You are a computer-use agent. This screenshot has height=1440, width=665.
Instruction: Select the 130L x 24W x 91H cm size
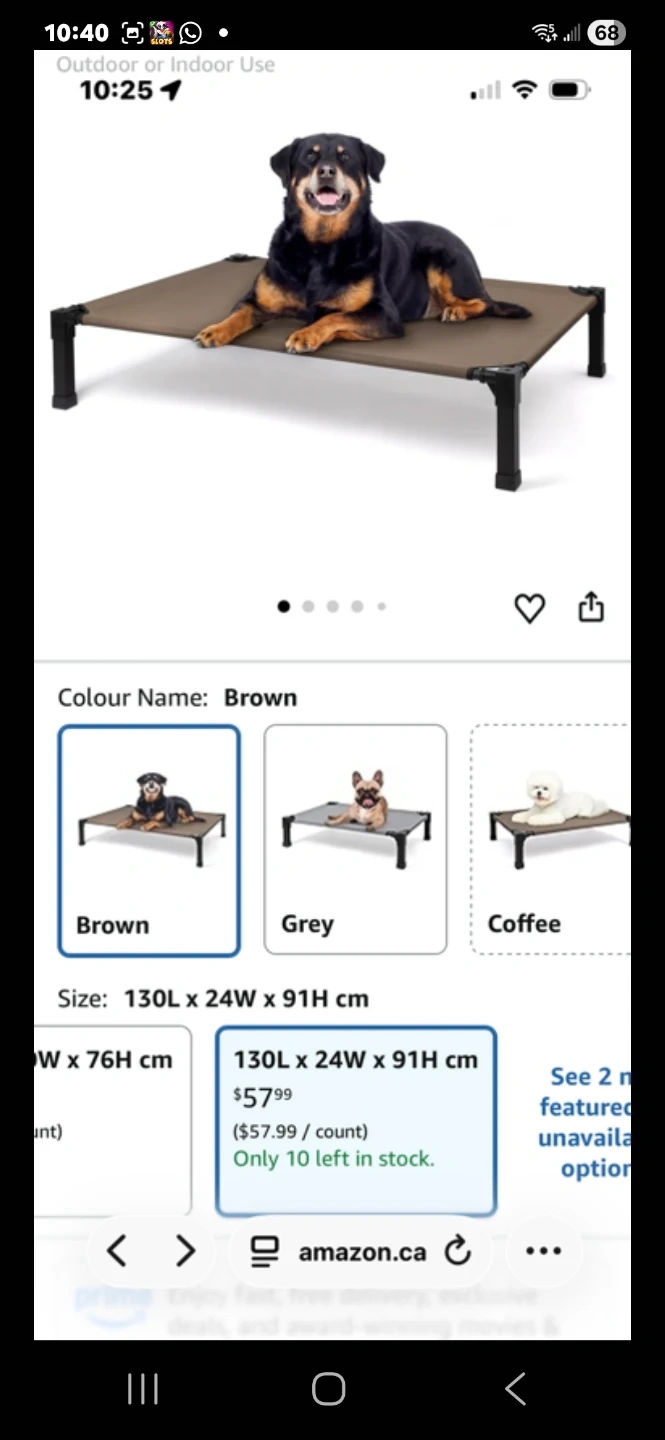coord(356,1120)
